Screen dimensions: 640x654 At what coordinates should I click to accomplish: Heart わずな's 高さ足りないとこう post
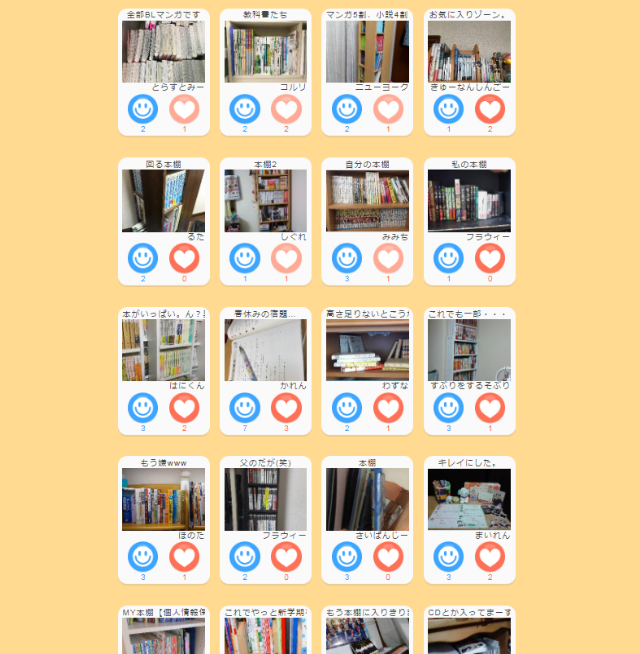(x=388, y=407)
